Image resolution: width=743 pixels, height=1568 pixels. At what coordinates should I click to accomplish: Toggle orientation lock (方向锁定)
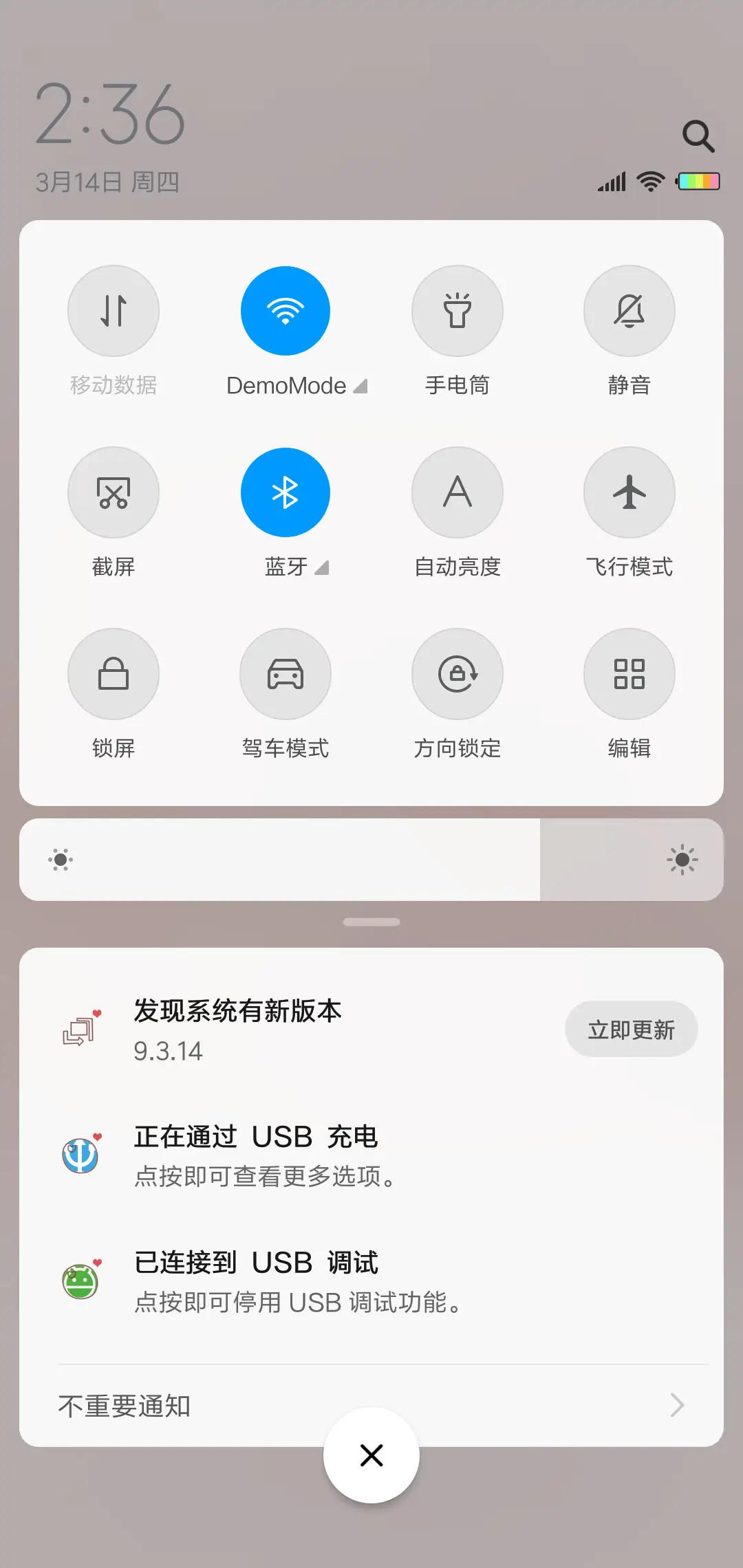[x=457, y=674]
